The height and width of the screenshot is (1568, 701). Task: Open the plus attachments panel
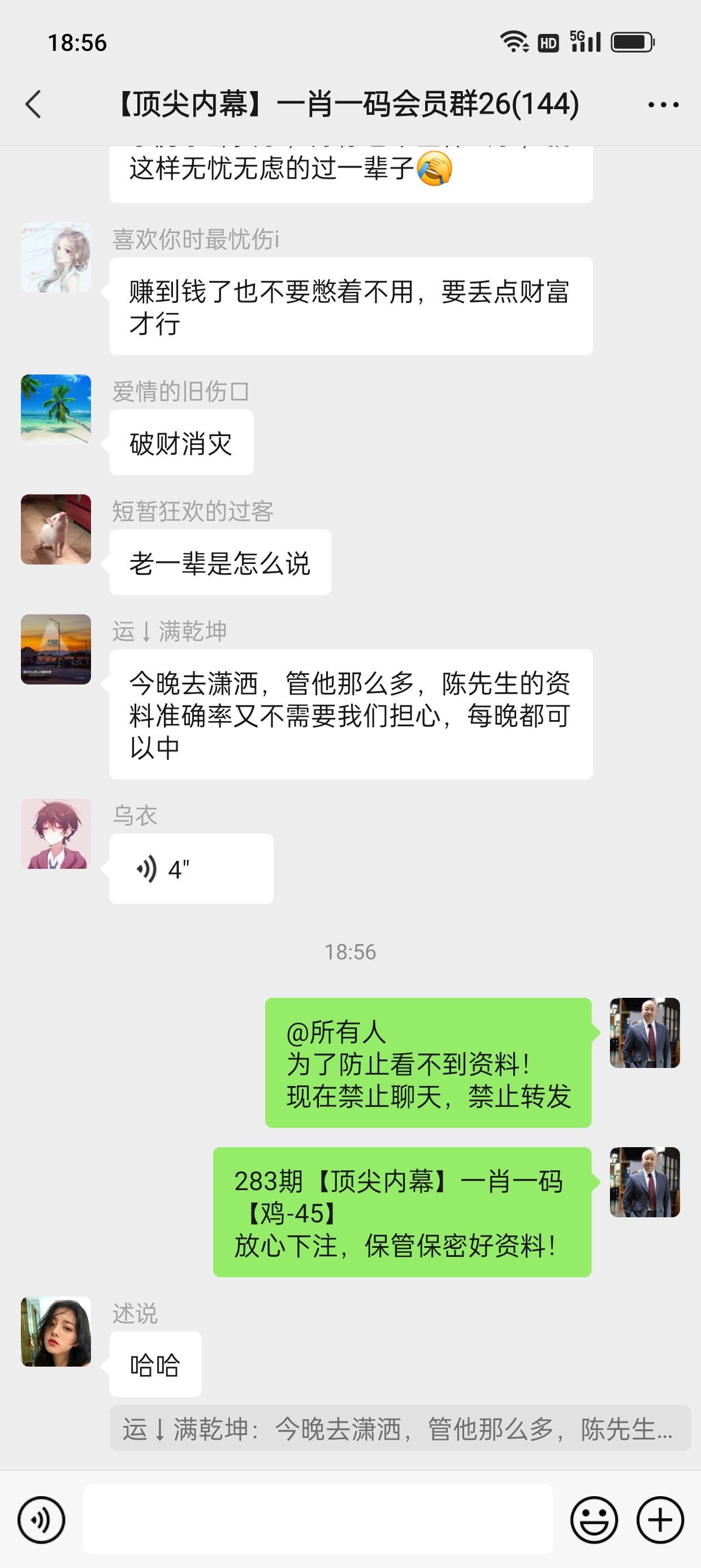[x=660, y=1519]
